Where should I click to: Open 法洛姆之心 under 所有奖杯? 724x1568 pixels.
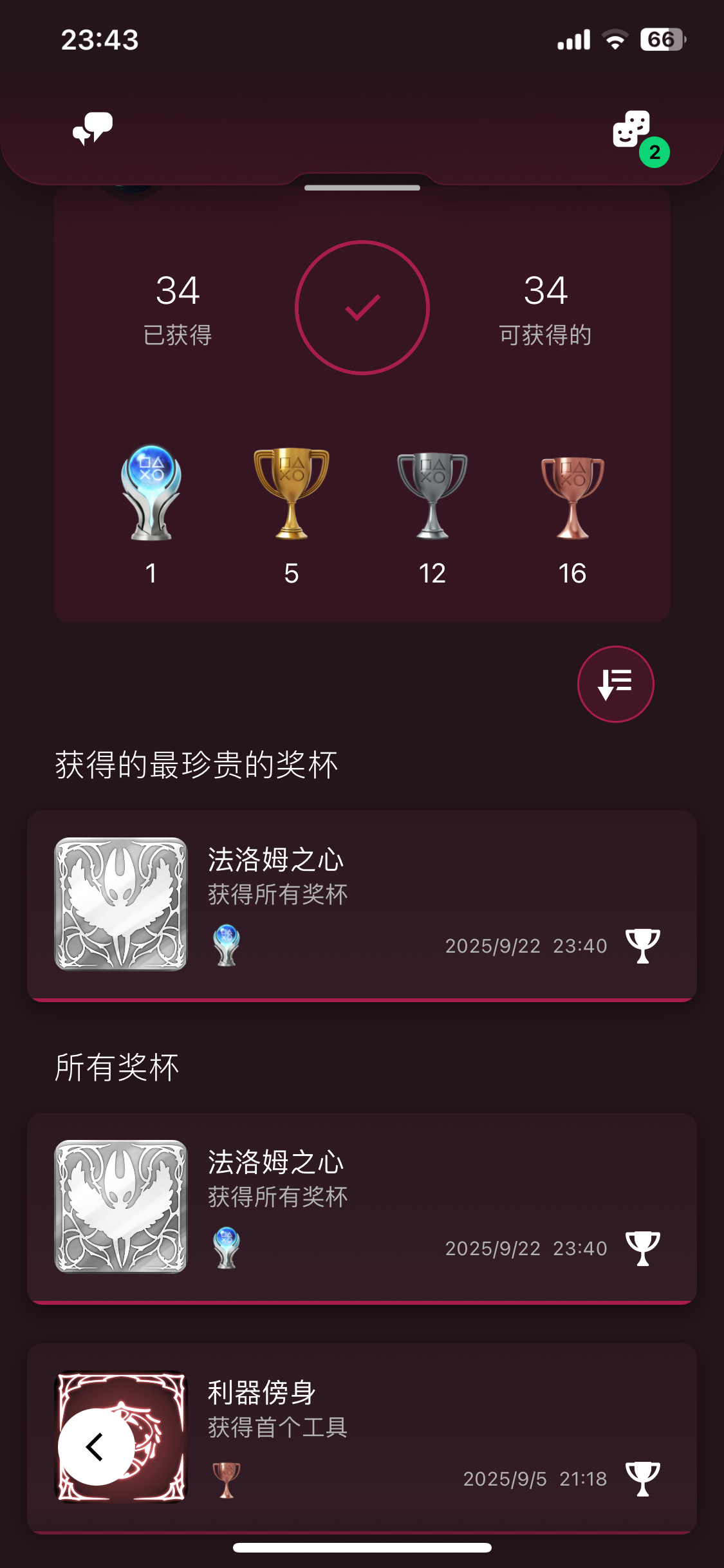point(362,1207)
